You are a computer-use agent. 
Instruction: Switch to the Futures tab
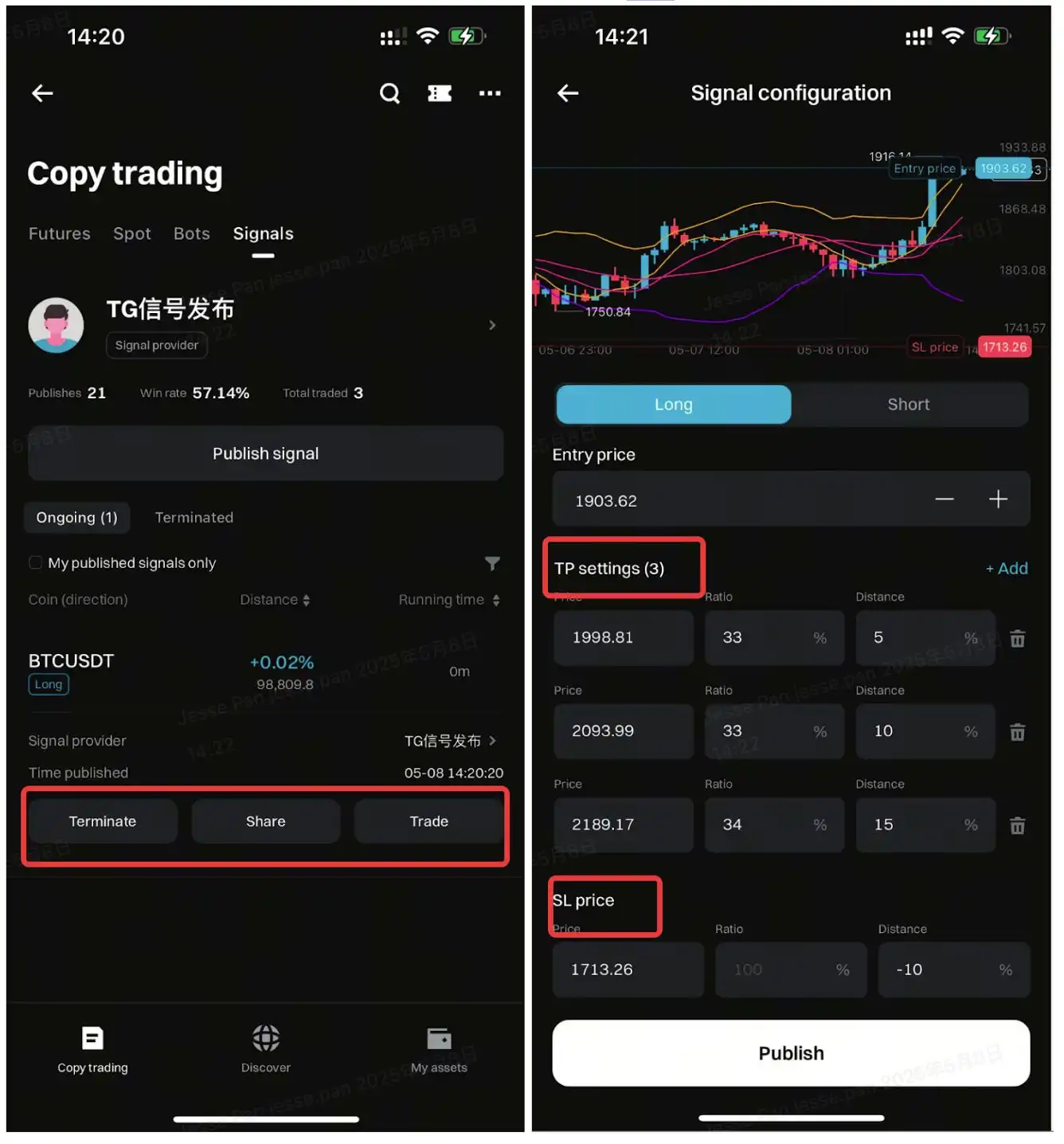pos(60,233)
